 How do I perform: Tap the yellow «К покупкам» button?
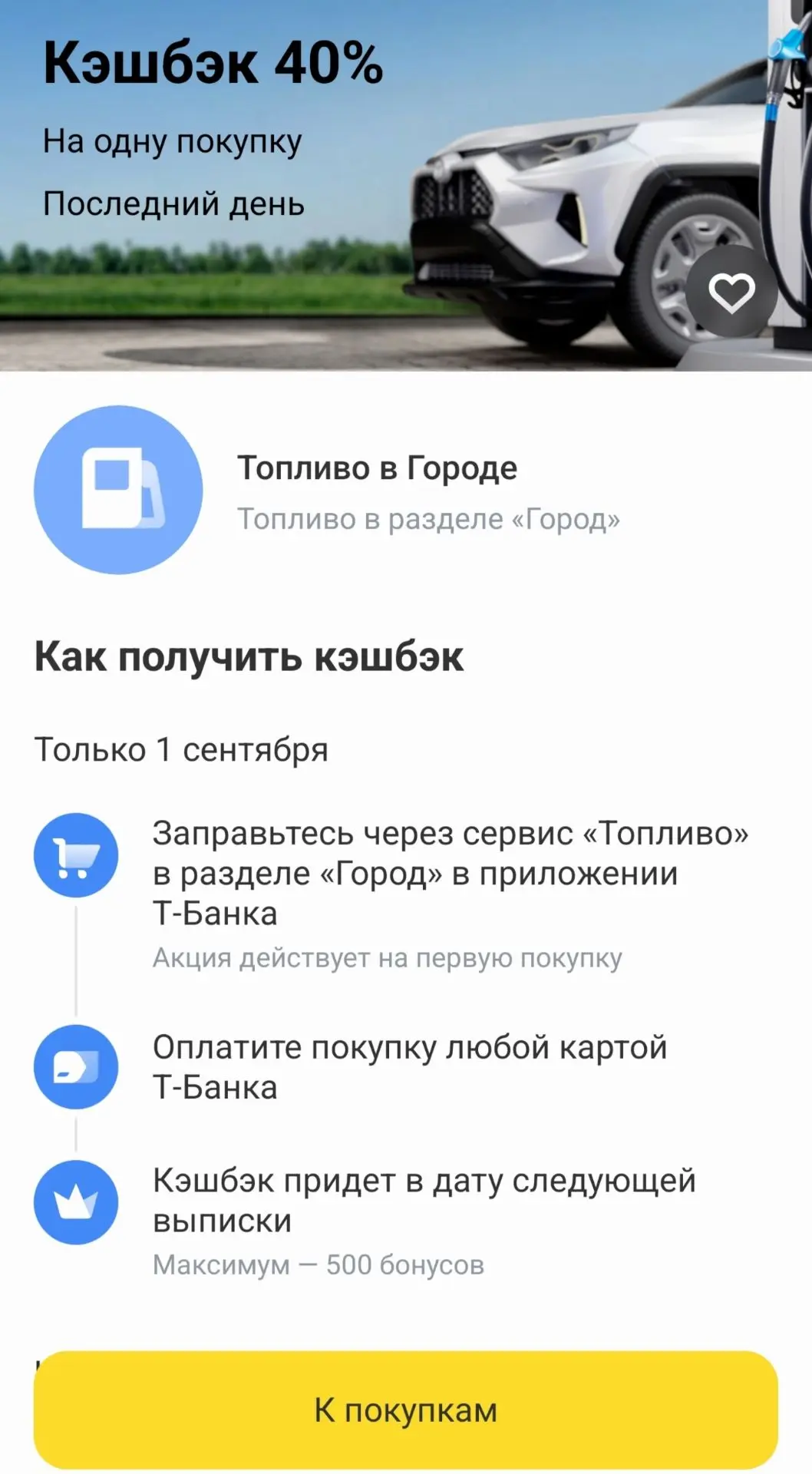coord(406,1410)
